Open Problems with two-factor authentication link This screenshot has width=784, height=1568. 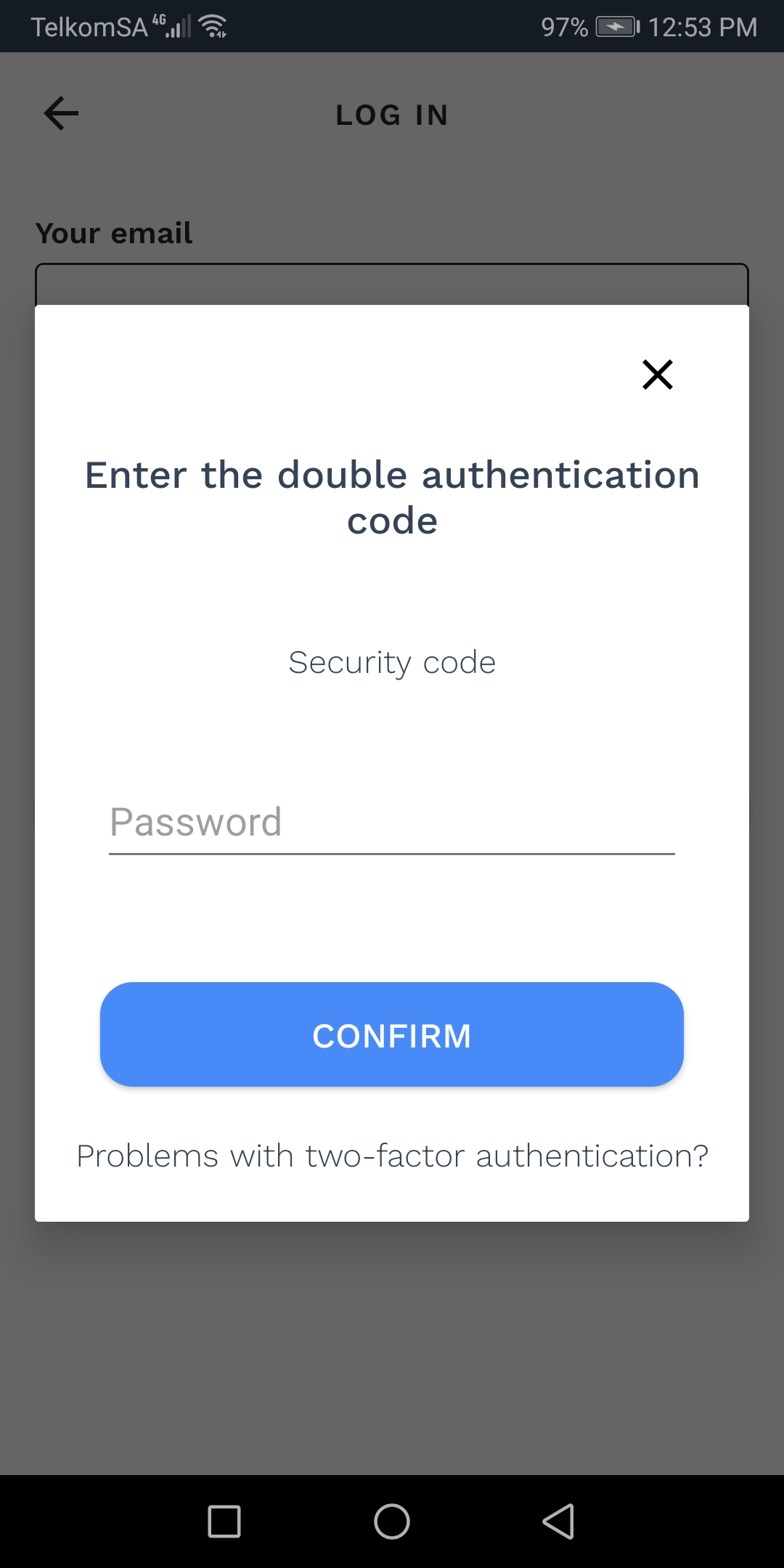click(x=392, y=1156)
